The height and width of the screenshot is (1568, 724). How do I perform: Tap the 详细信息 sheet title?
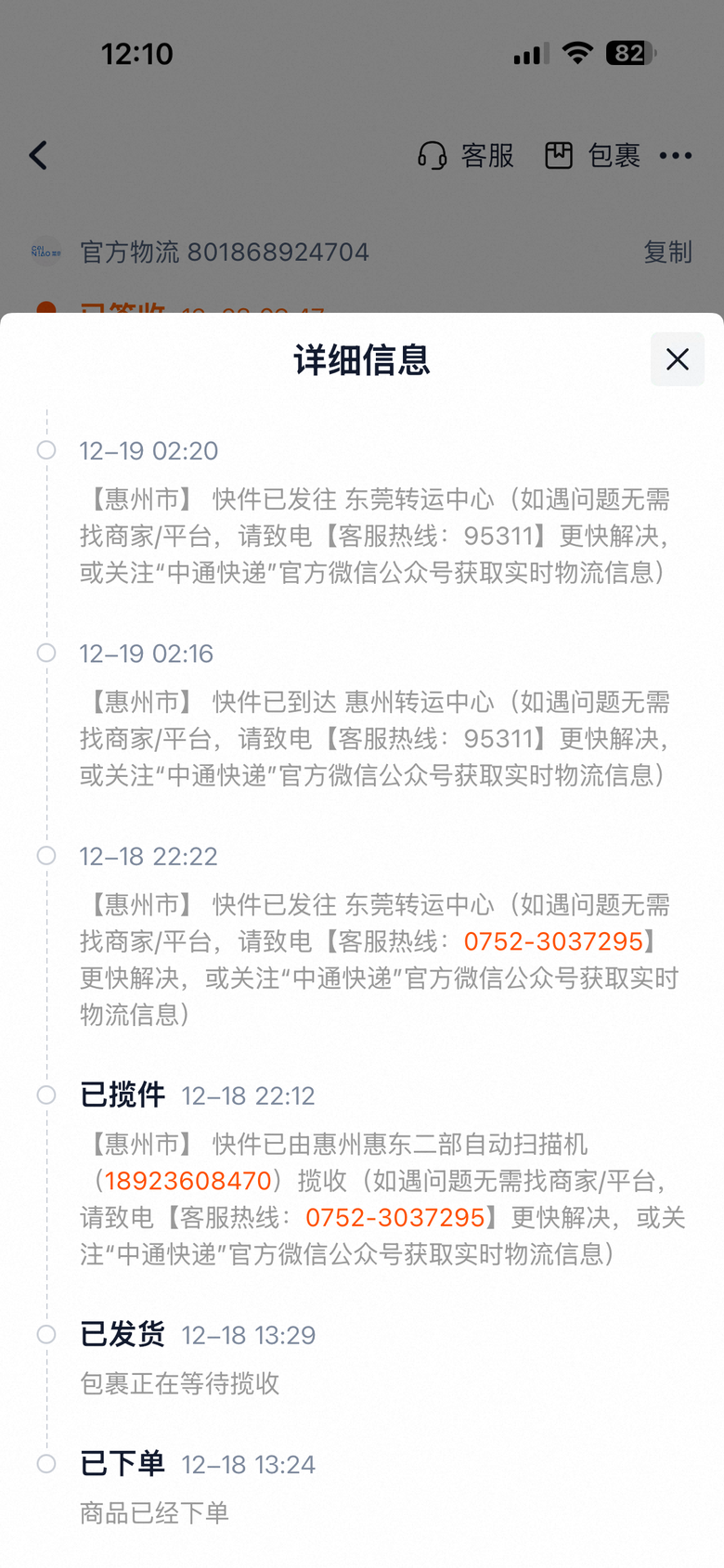(362, 359)
